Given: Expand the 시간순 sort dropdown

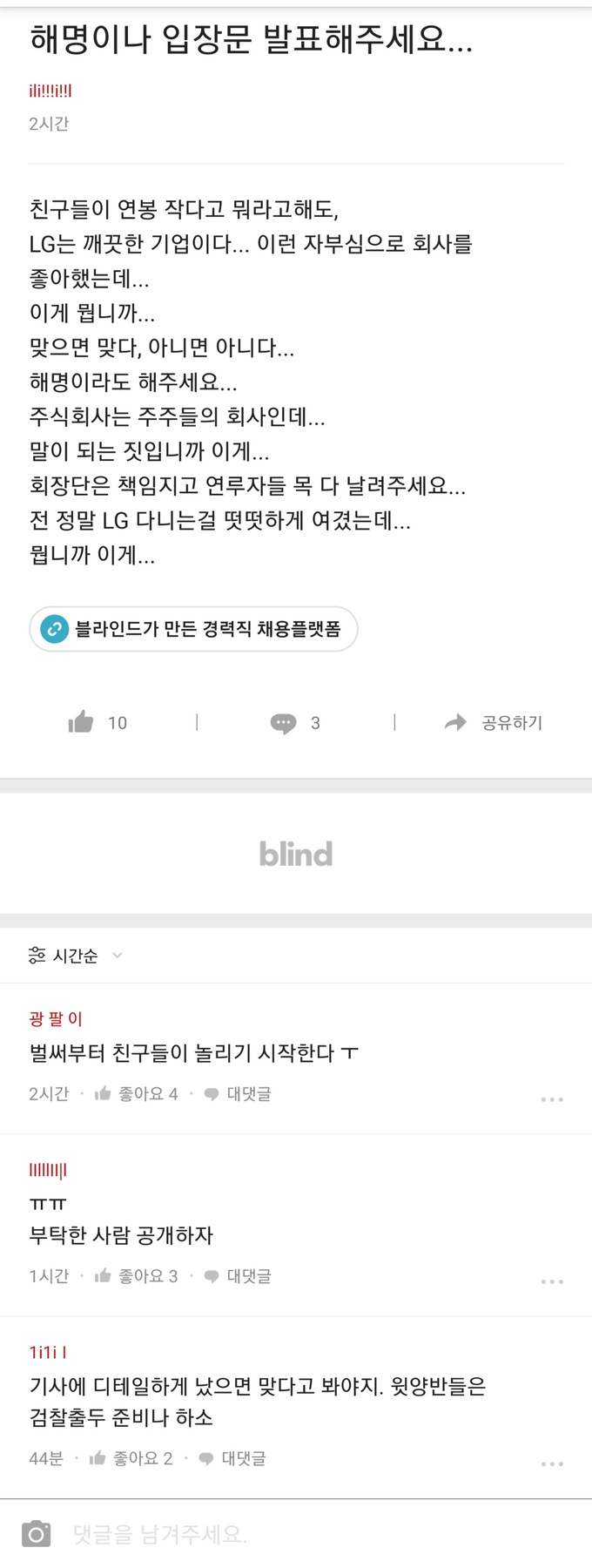Looking at the screenshot, I should coord(76,956).
